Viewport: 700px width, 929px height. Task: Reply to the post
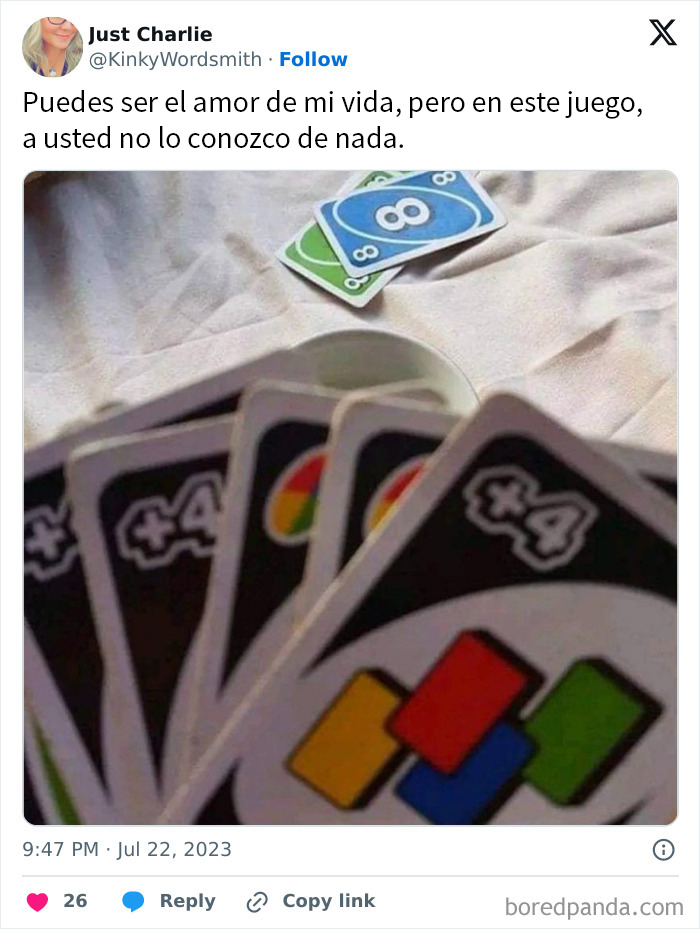pos(169,901)
